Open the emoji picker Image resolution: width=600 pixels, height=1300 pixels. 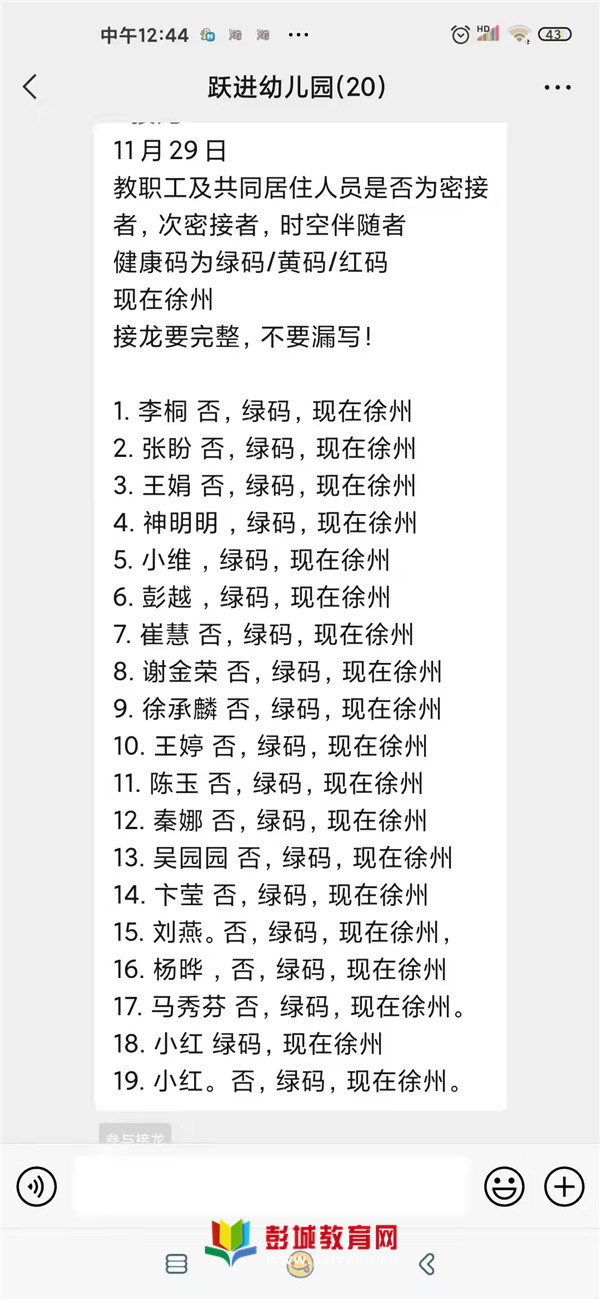tap(504, 1187)
